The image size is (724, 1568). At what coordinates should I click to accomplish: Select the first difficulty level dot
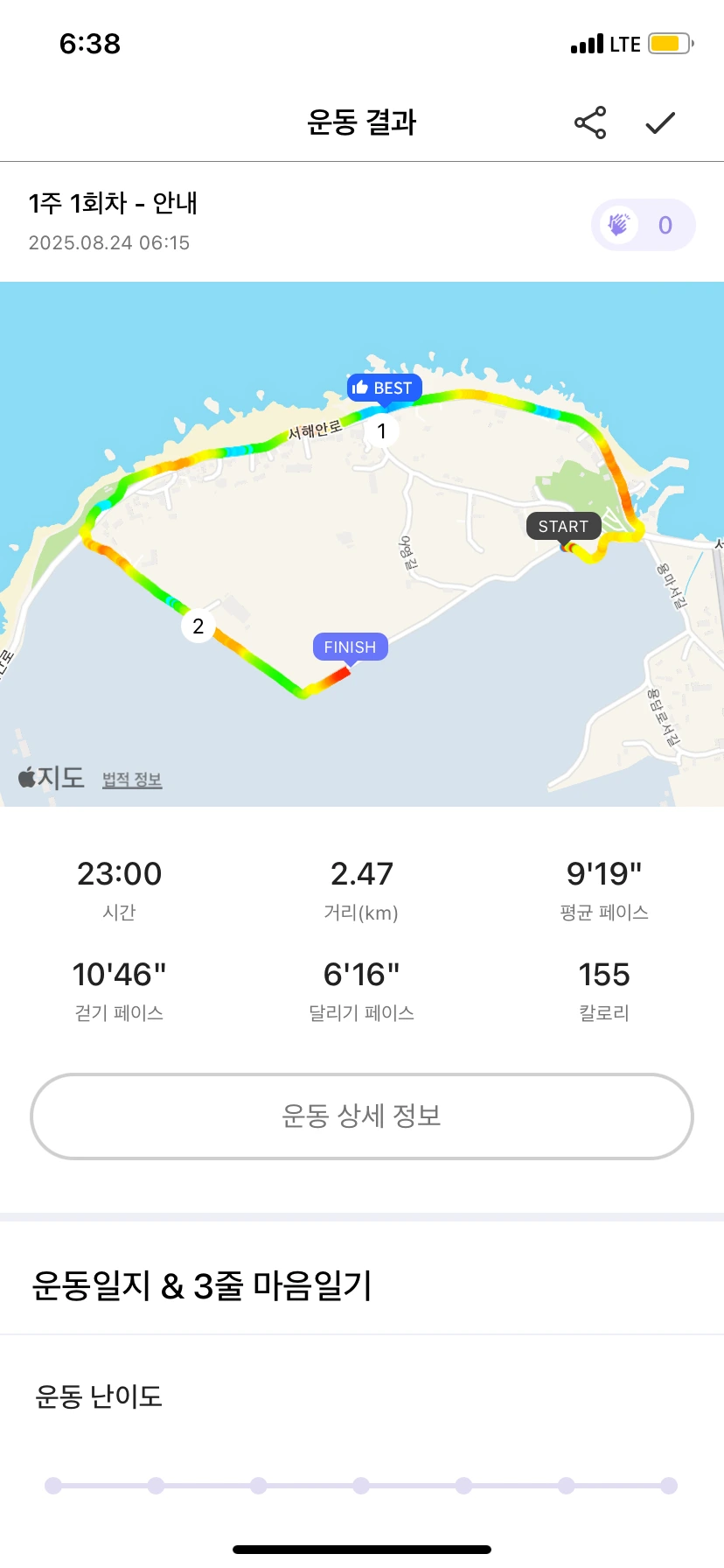(53, 1486)
